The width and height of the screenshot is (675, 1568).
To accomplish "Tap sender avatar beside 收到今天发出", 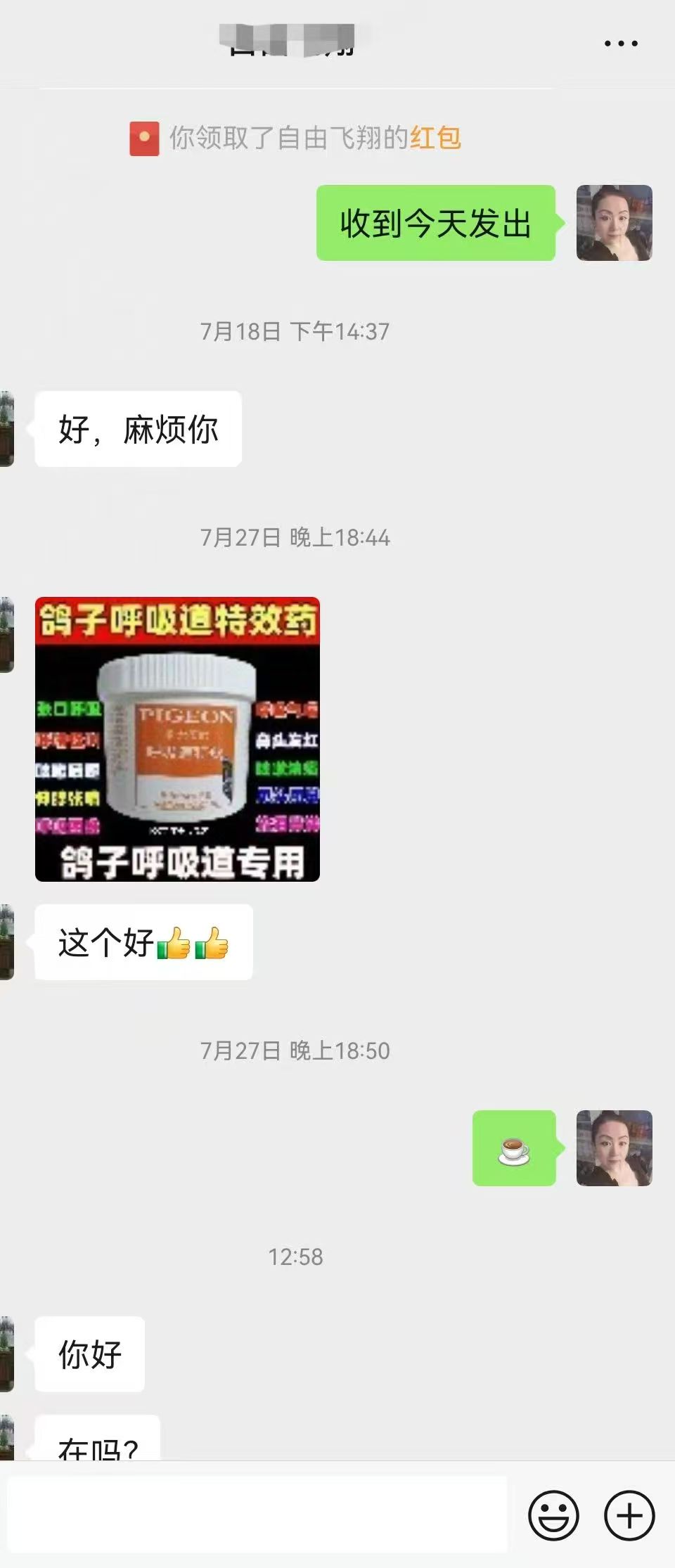I will pos(614,223).
